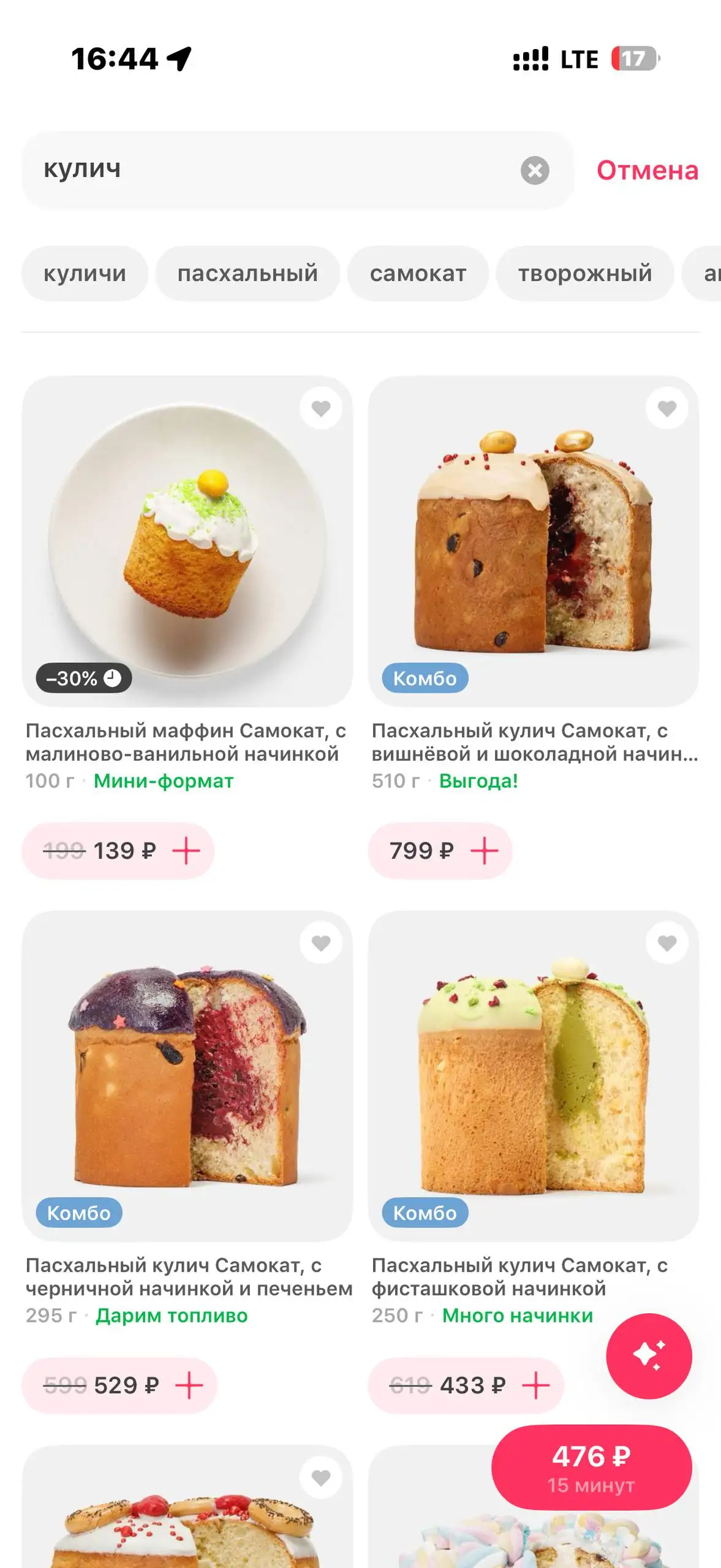
Task: Tap the heart on the cherry-chocolate кулич
Action: [x=668, y=409]
